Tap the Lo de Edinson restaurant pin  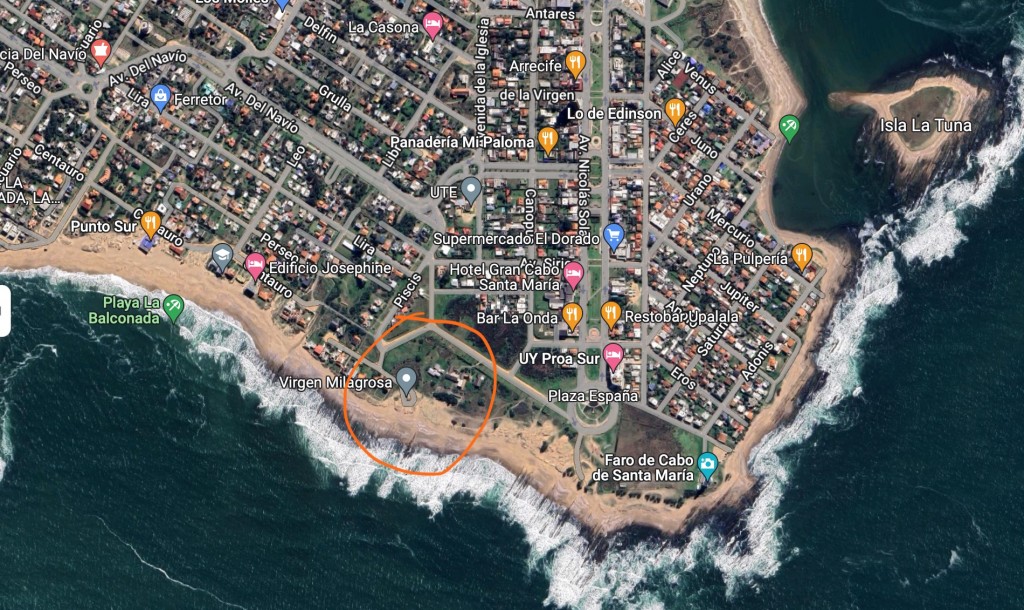pyautogui.click(x=675, y=110)
